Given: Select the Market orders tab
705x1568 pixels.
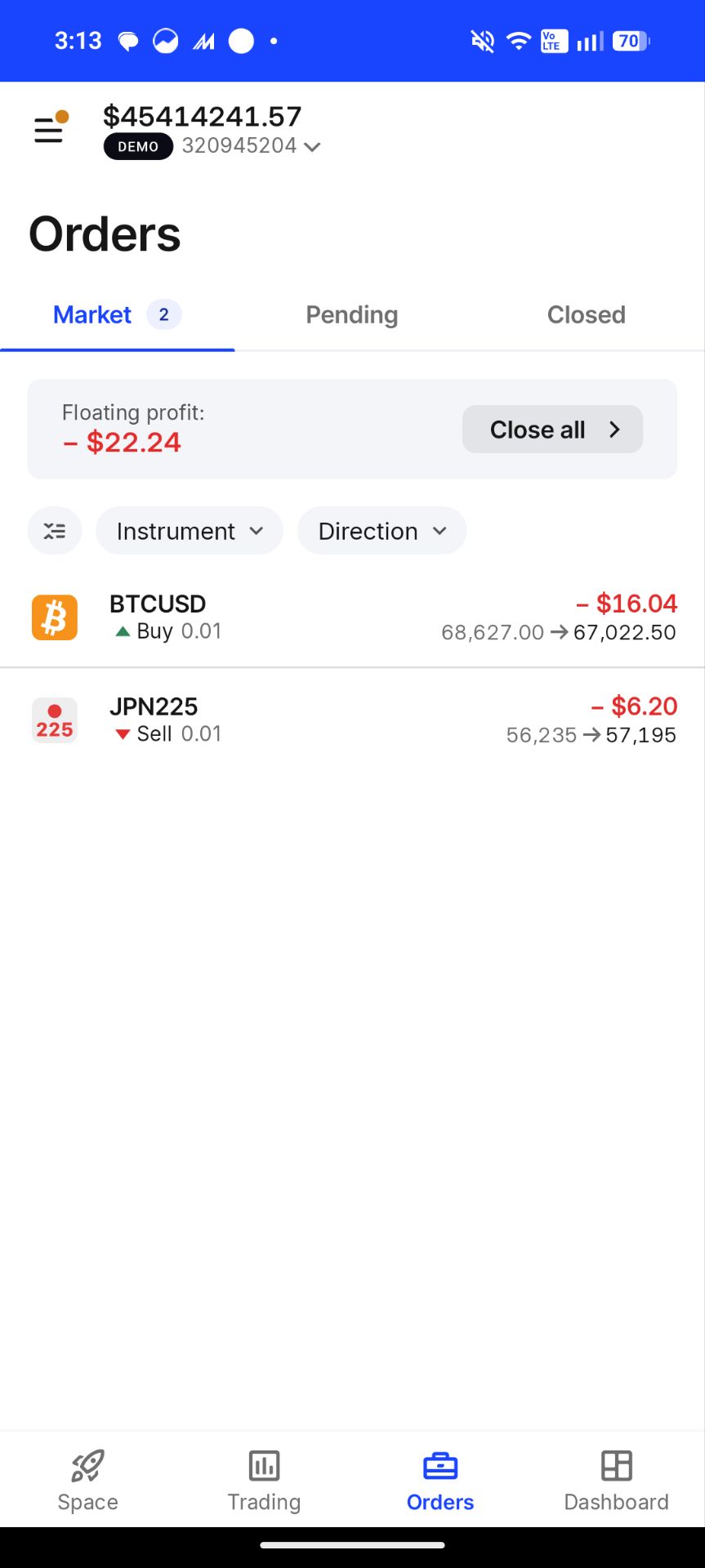Looking at the screenshot, I should tap(117, 315).
